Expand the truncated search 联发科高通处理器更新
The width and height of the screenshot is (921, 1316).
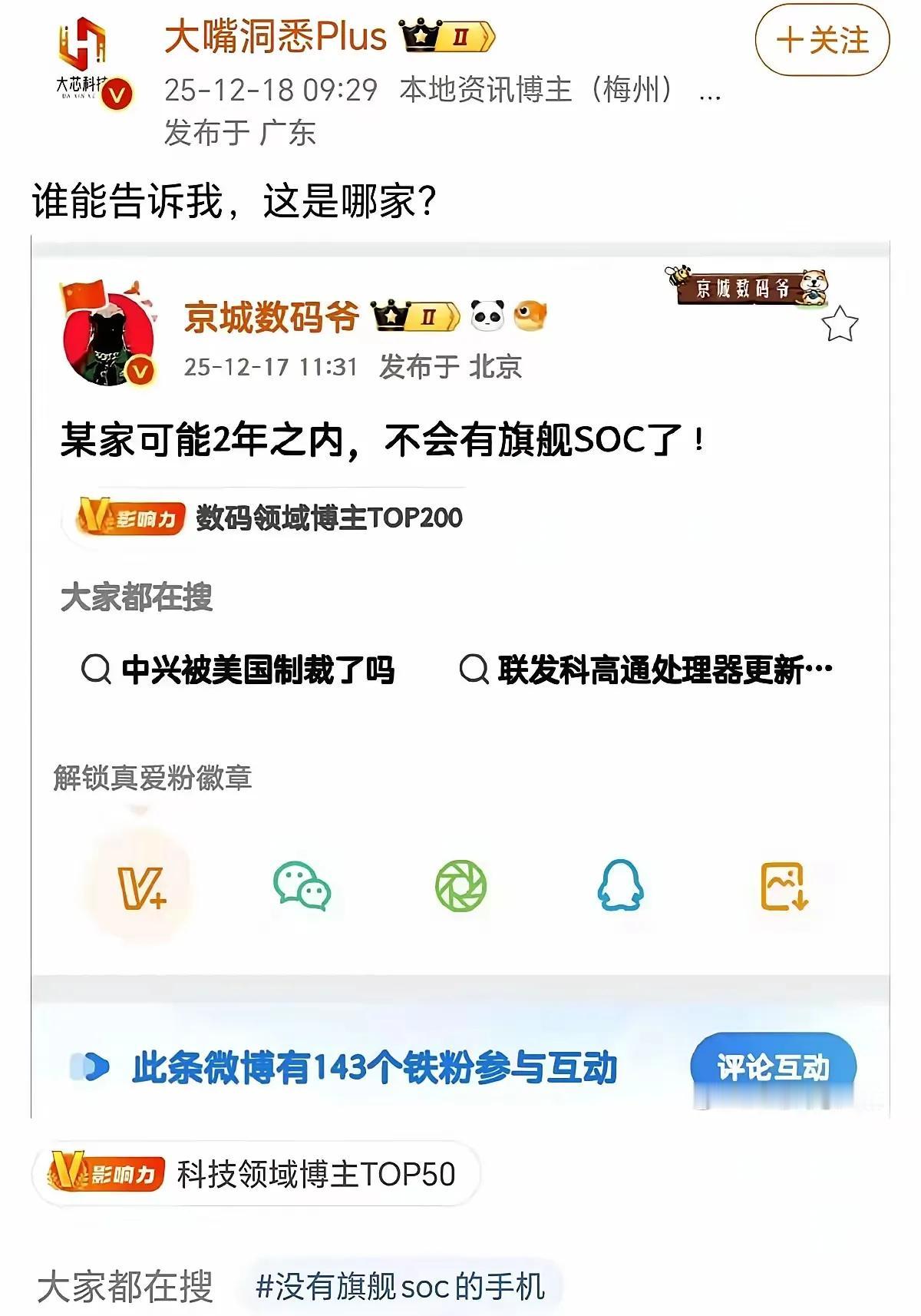[x=663, y=669]
